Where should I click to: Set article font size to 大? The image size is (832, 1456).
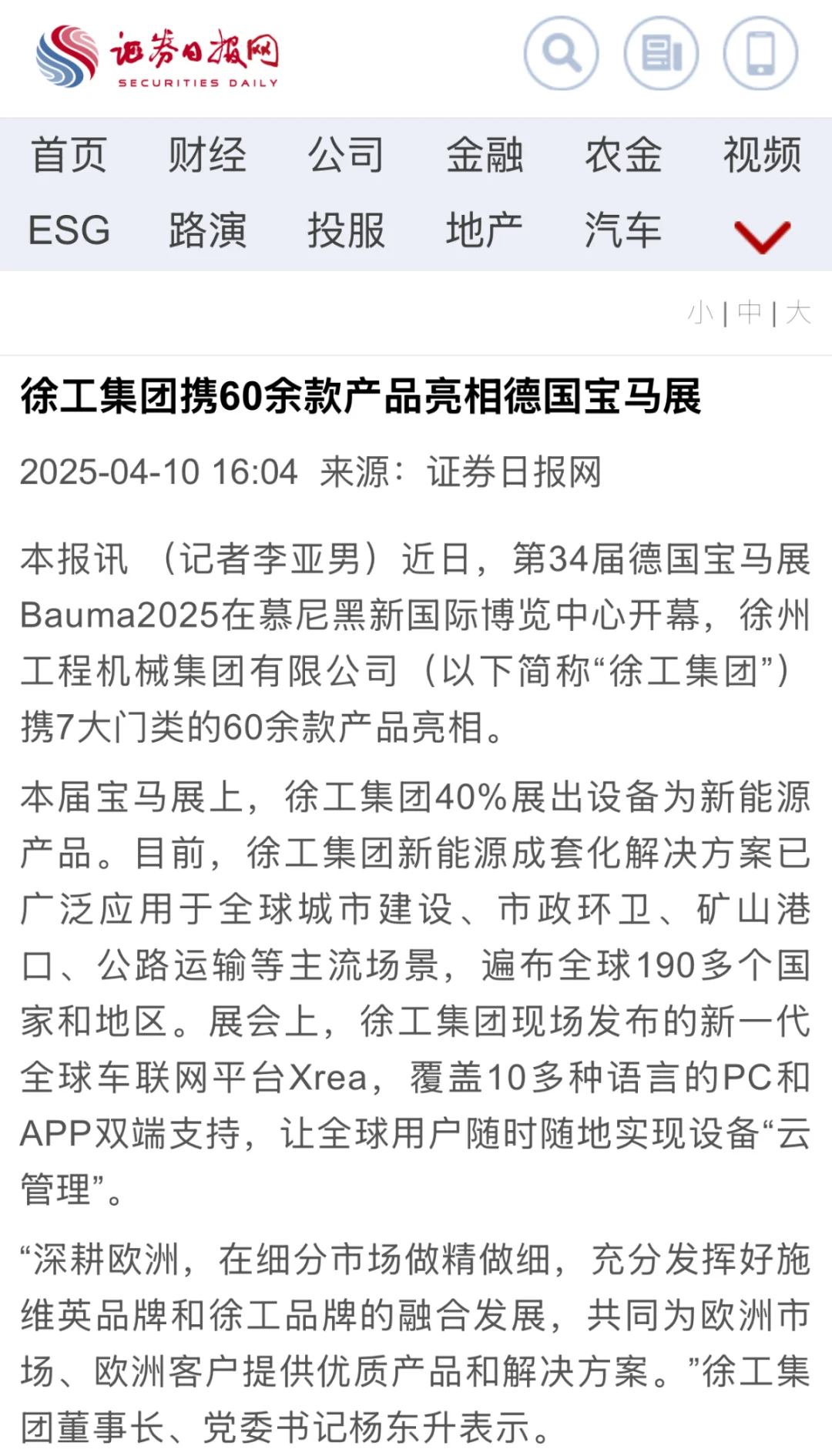(798, 313)
